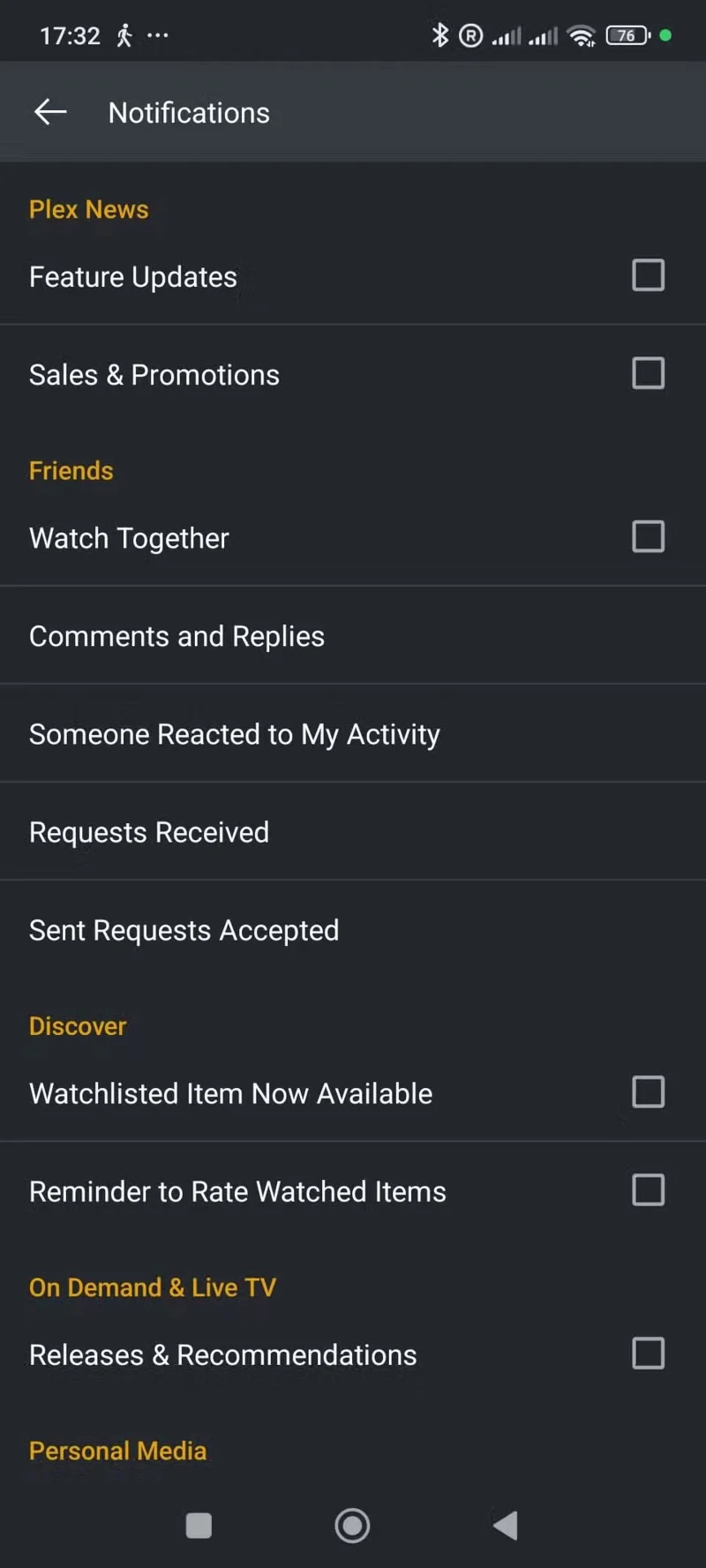
Task: Tap the Wi-Fi icon in the status bar
Action: (582, 35)
